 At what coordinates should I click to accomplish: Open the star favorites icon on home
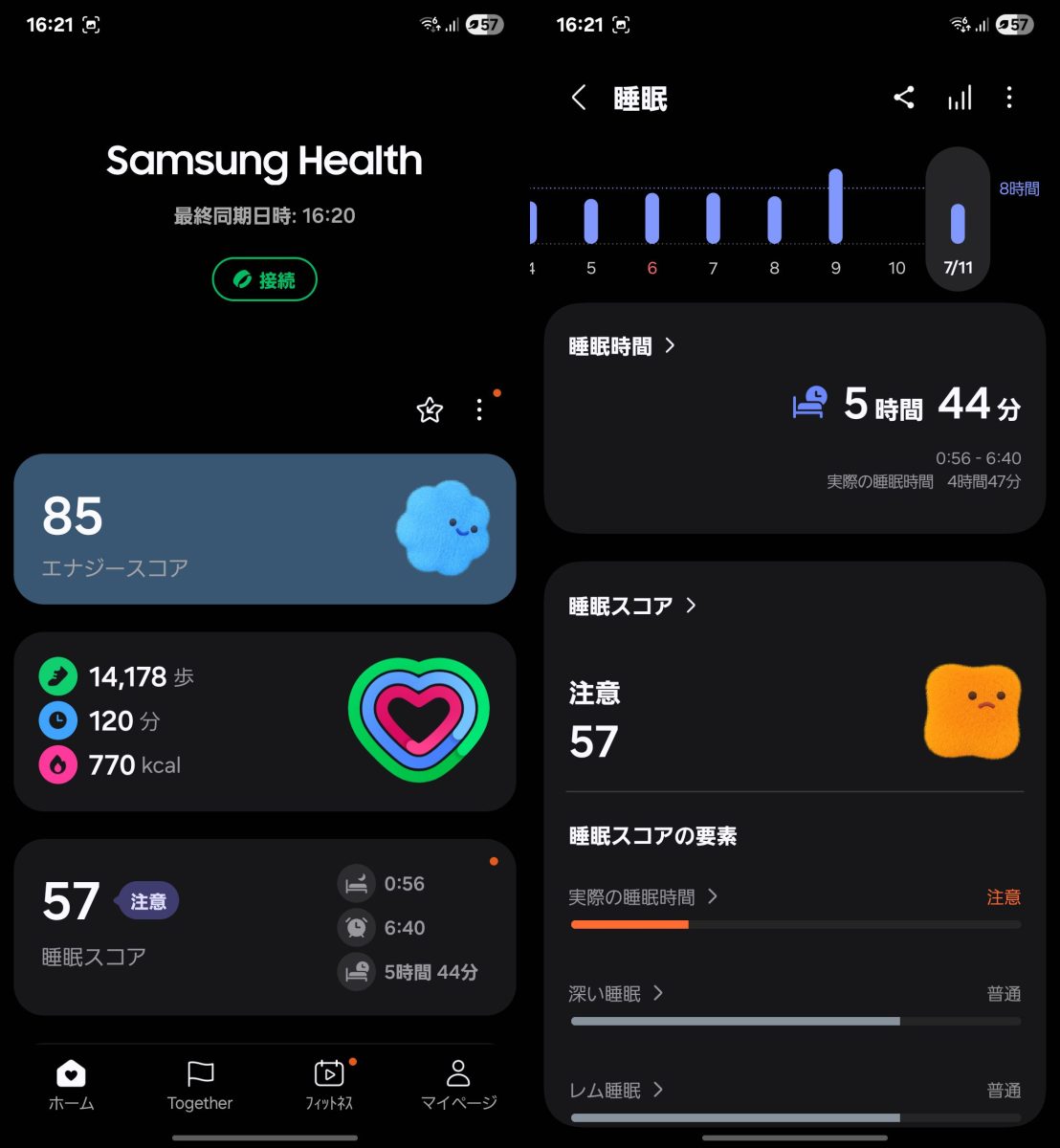[x=430, y=410]
